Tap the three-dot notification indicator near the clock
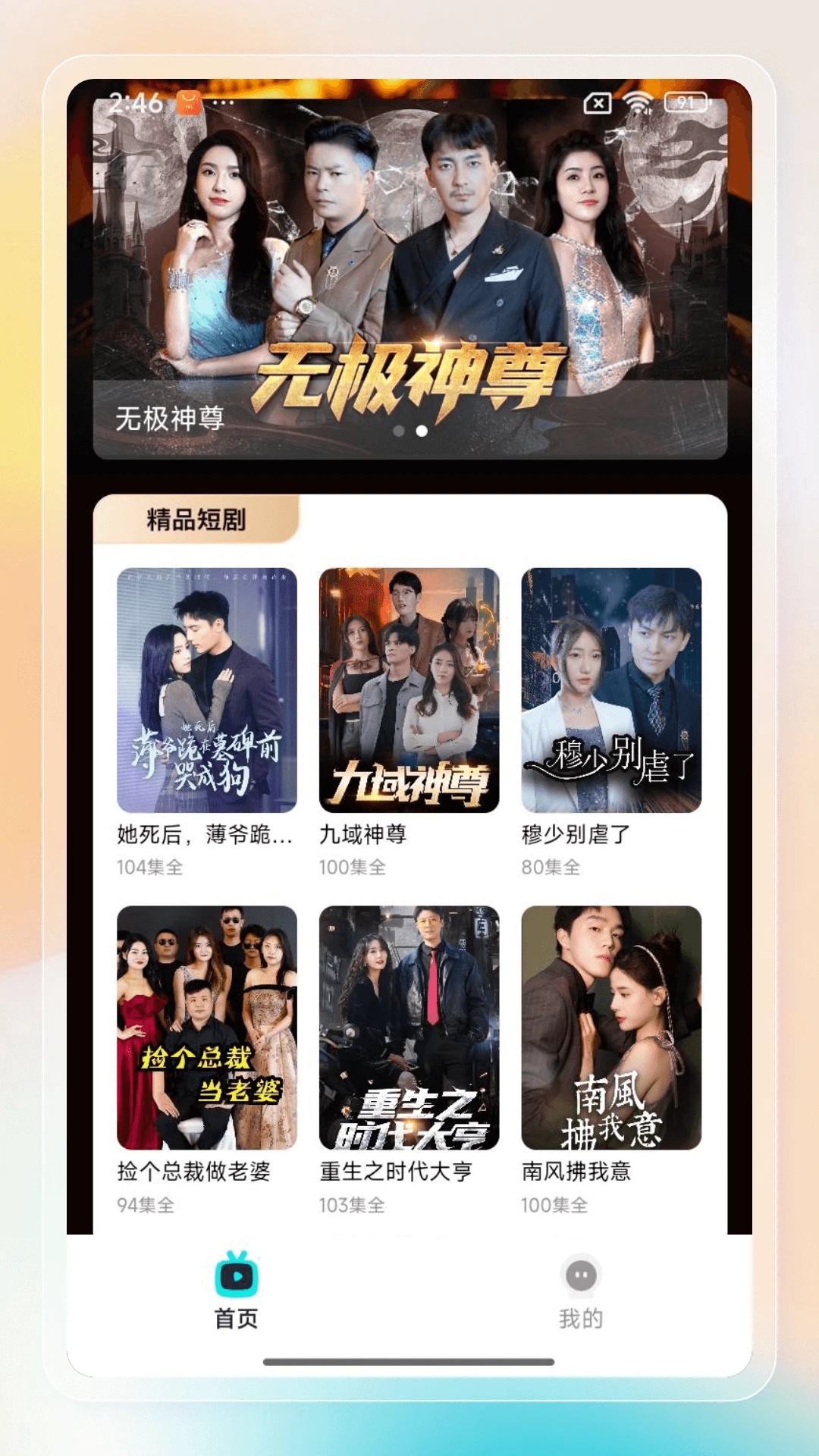The width and height of the screenshot is (819, 1456). tap(224, 105)
